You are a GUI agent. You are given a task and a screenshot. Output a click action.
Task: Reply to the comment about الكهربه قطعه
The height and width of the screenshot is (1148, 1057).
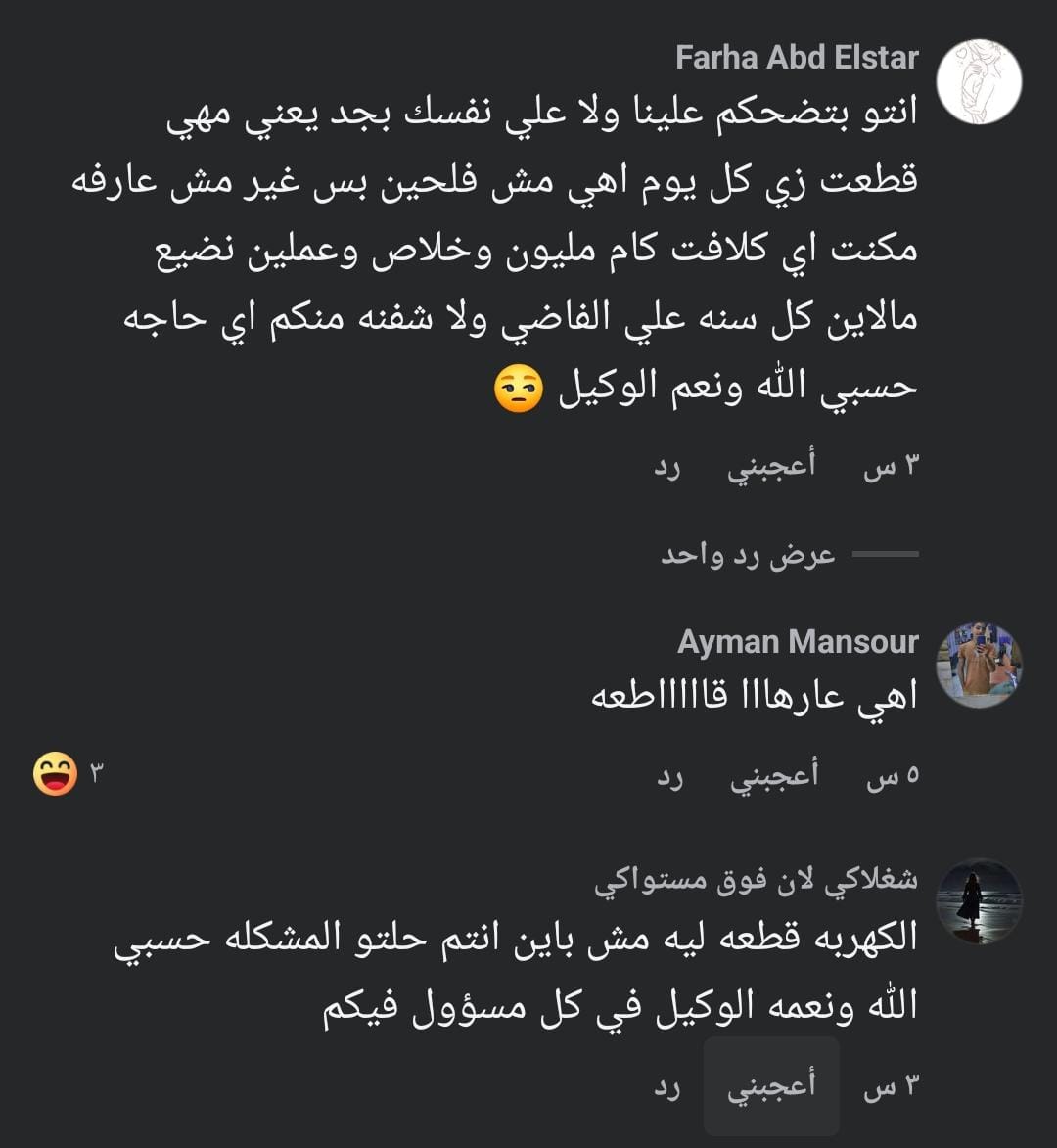[x=666, y=1087]
